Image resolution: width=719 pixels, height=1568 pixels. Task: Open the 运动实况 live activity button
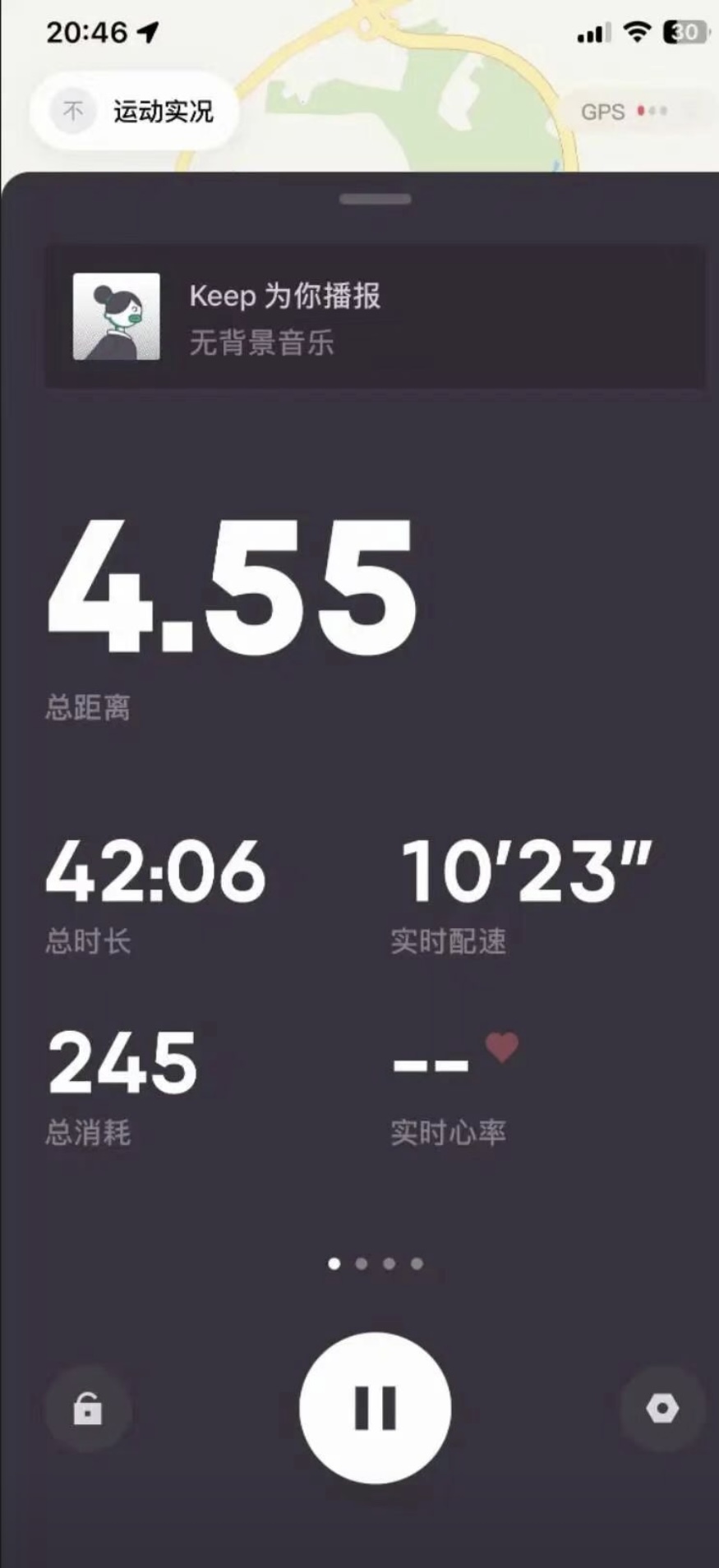pos(136,111)
